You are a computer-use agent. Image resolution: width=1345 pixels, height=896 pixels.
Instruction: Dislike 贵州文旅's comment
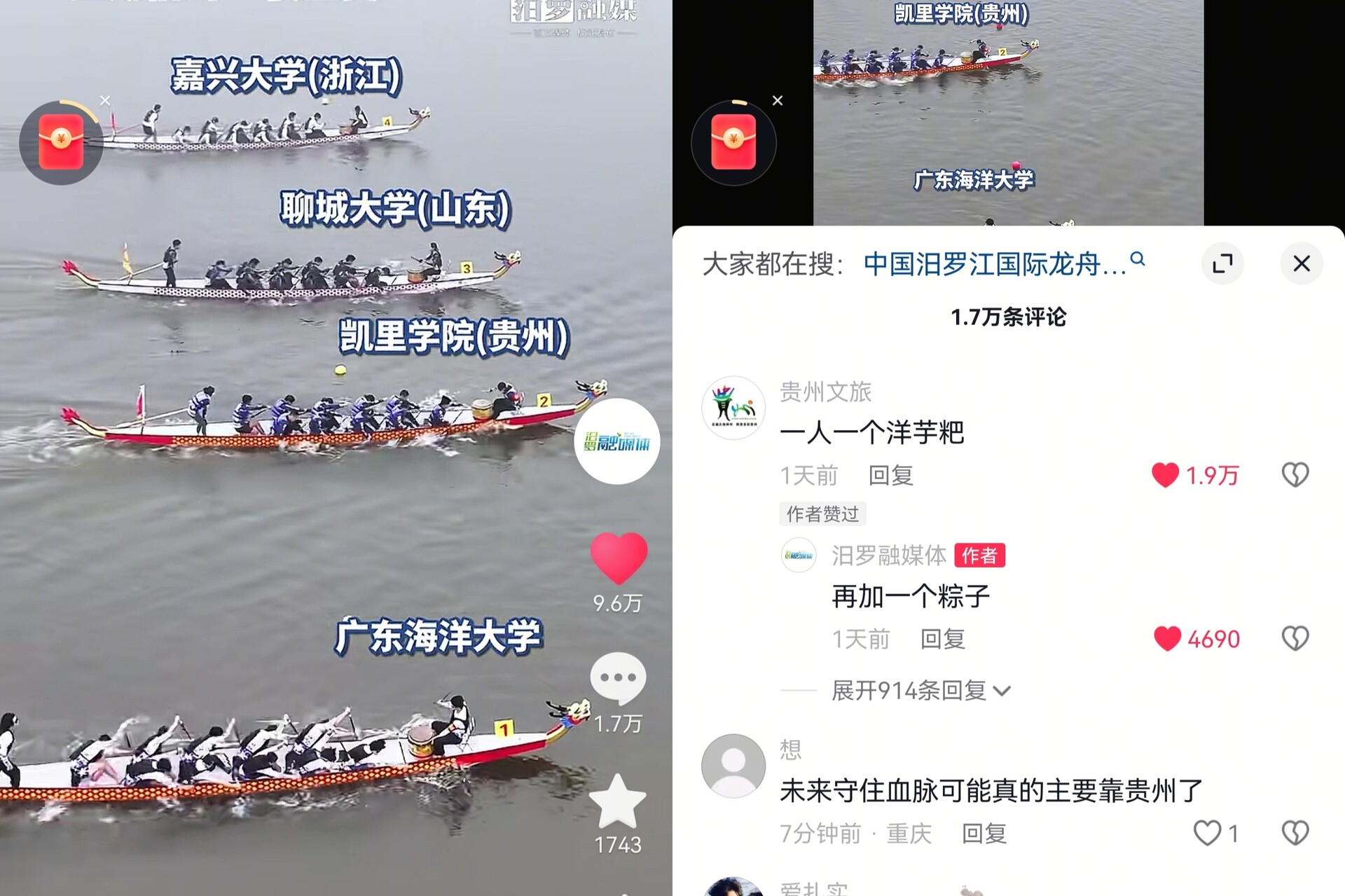[x=1295, y=476]
